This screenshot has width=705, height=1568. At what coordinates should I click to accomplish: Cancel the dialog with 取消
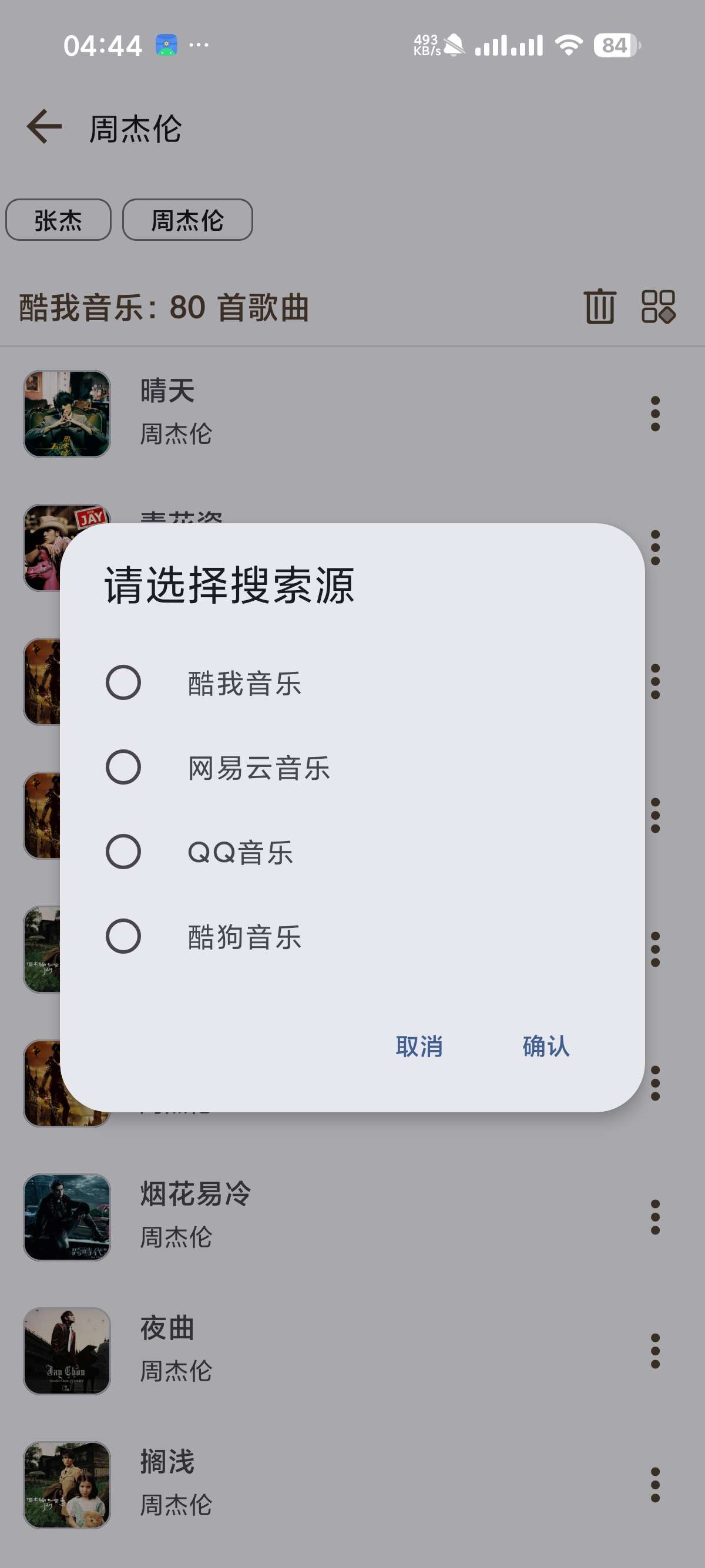pyautogui.click(x=419, y=1046)
